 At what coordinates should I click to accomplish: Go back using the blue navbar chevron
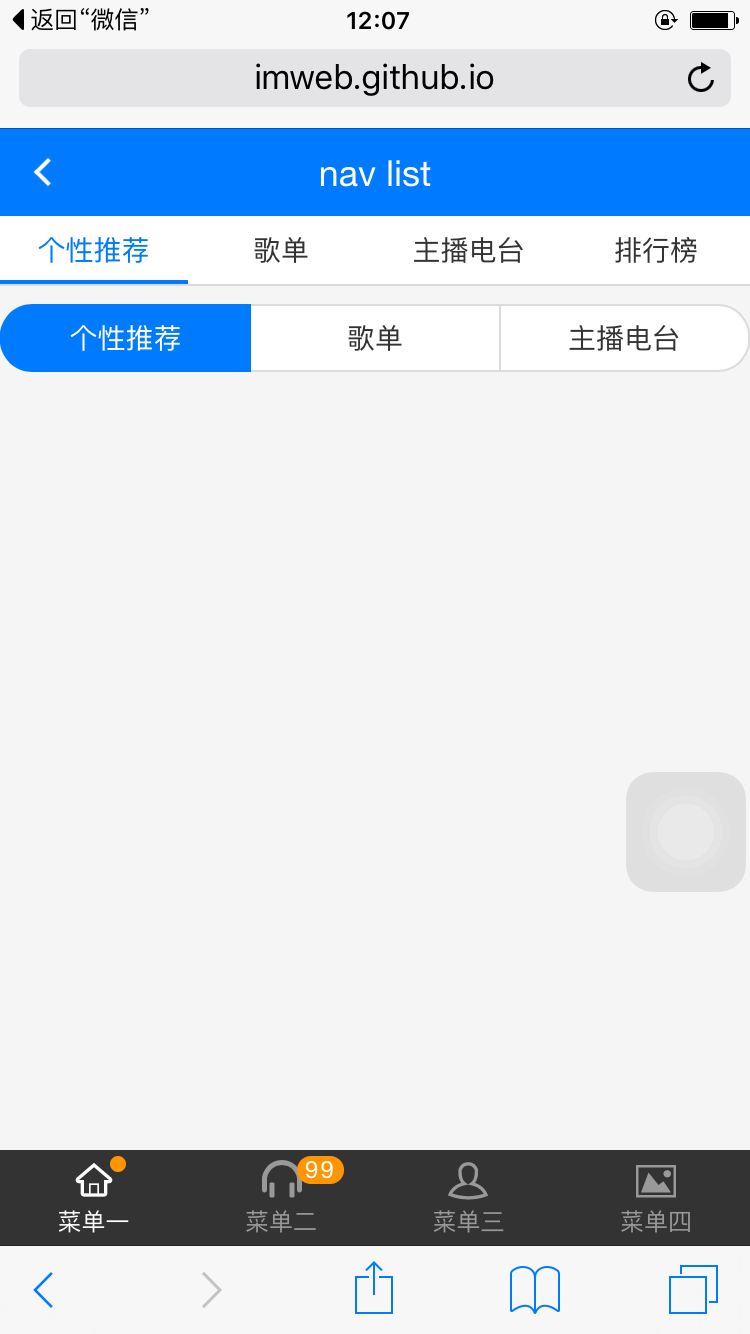(42, 171)
